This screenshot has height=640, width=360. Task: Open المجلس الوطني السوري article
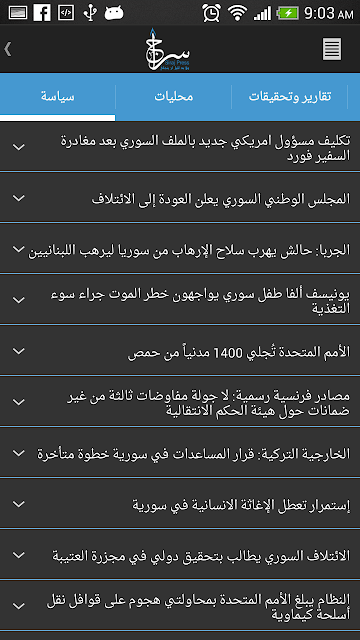[x=180, y=198]
